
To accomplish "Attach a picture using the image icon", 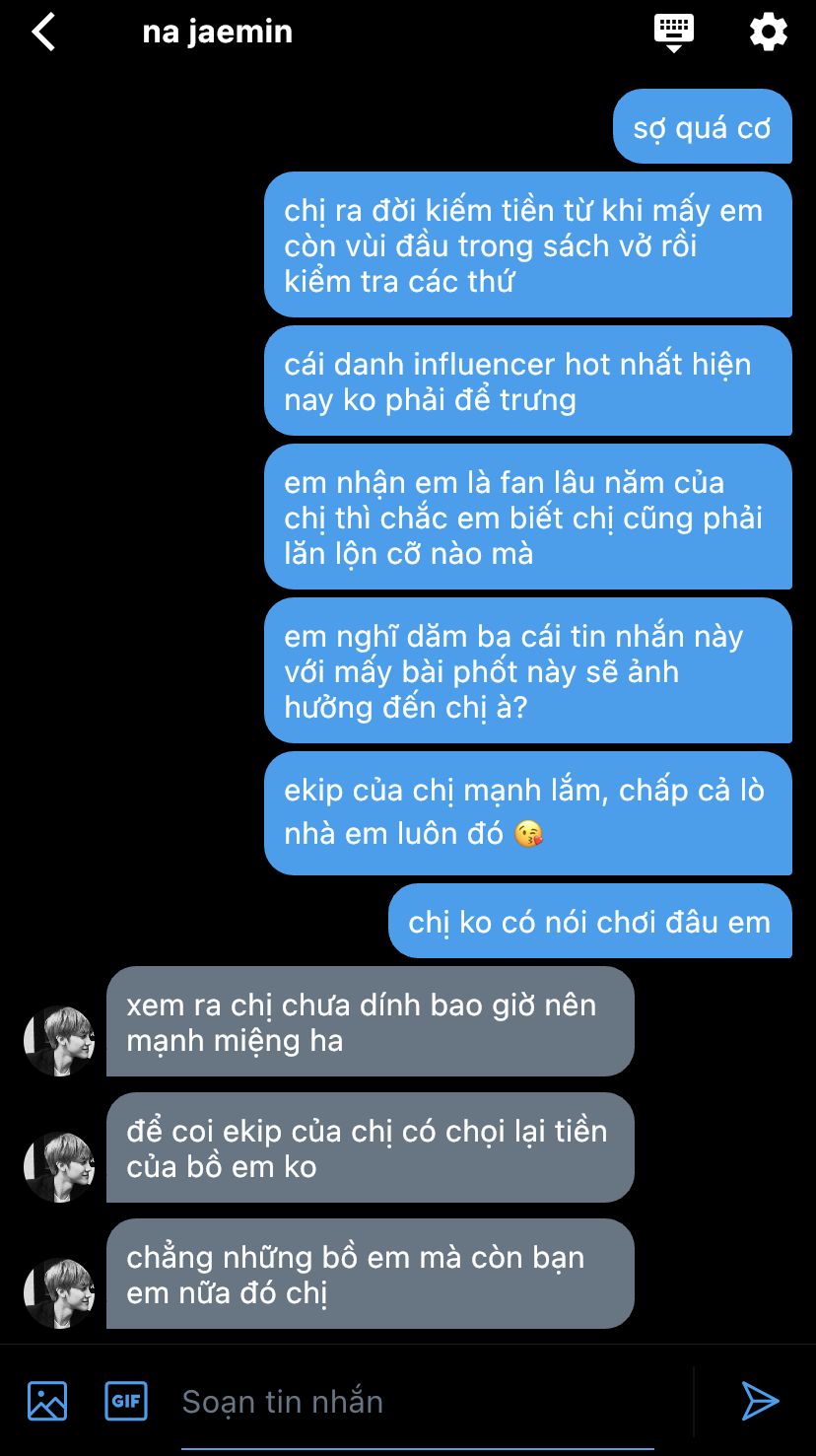I will point(47,1401).
